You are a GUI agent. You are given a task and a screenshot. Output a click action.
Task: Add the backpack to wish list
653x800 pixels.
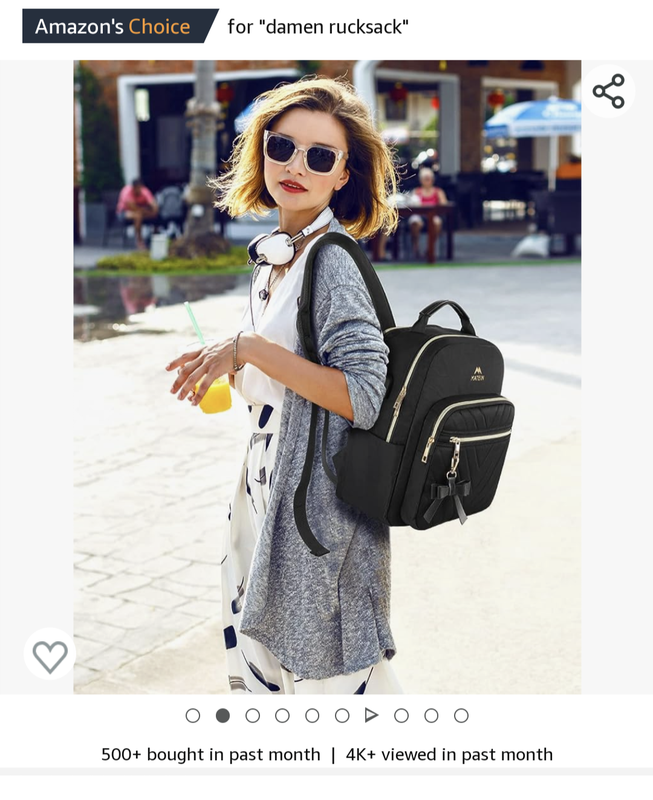click(50, 656)
